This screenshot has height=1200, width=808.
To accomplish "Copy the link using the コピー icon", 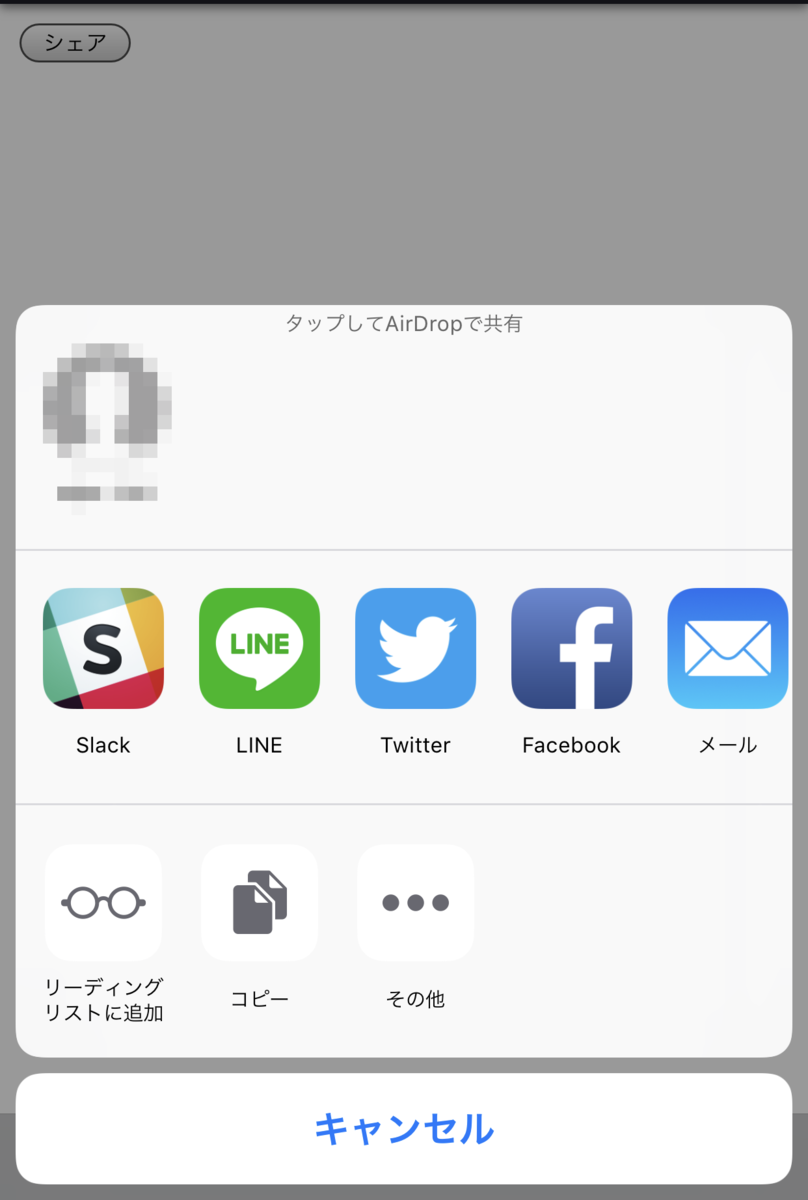I will coord(259,902).
